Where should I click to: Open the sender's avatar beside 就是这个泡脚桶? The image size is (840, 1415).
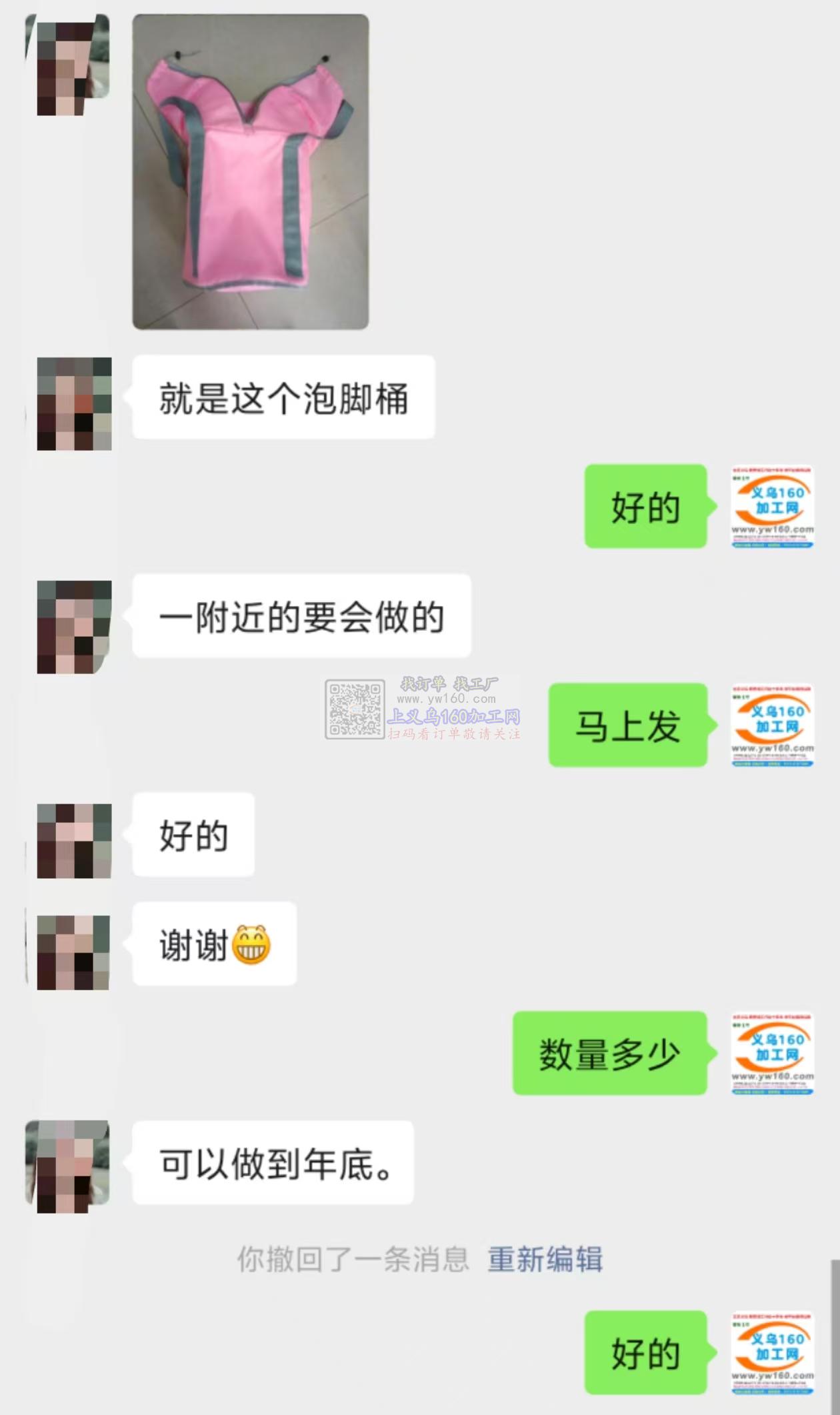tap(74, 403)
